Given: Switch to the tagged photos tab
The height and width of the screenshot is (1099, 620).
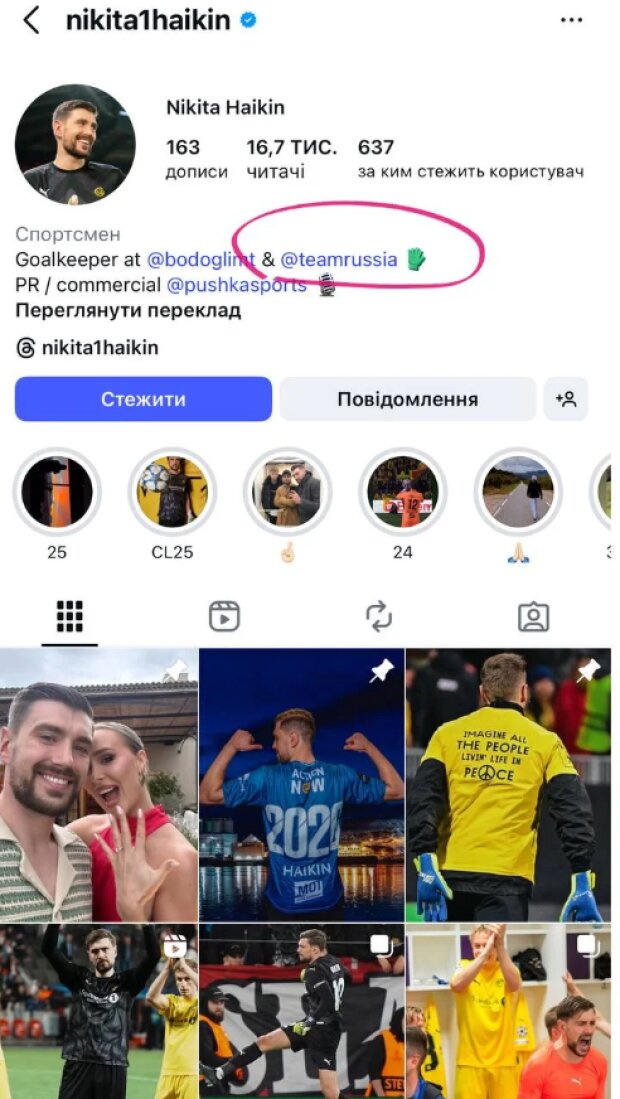Looking at the screenshot, I should pos(534,616).
